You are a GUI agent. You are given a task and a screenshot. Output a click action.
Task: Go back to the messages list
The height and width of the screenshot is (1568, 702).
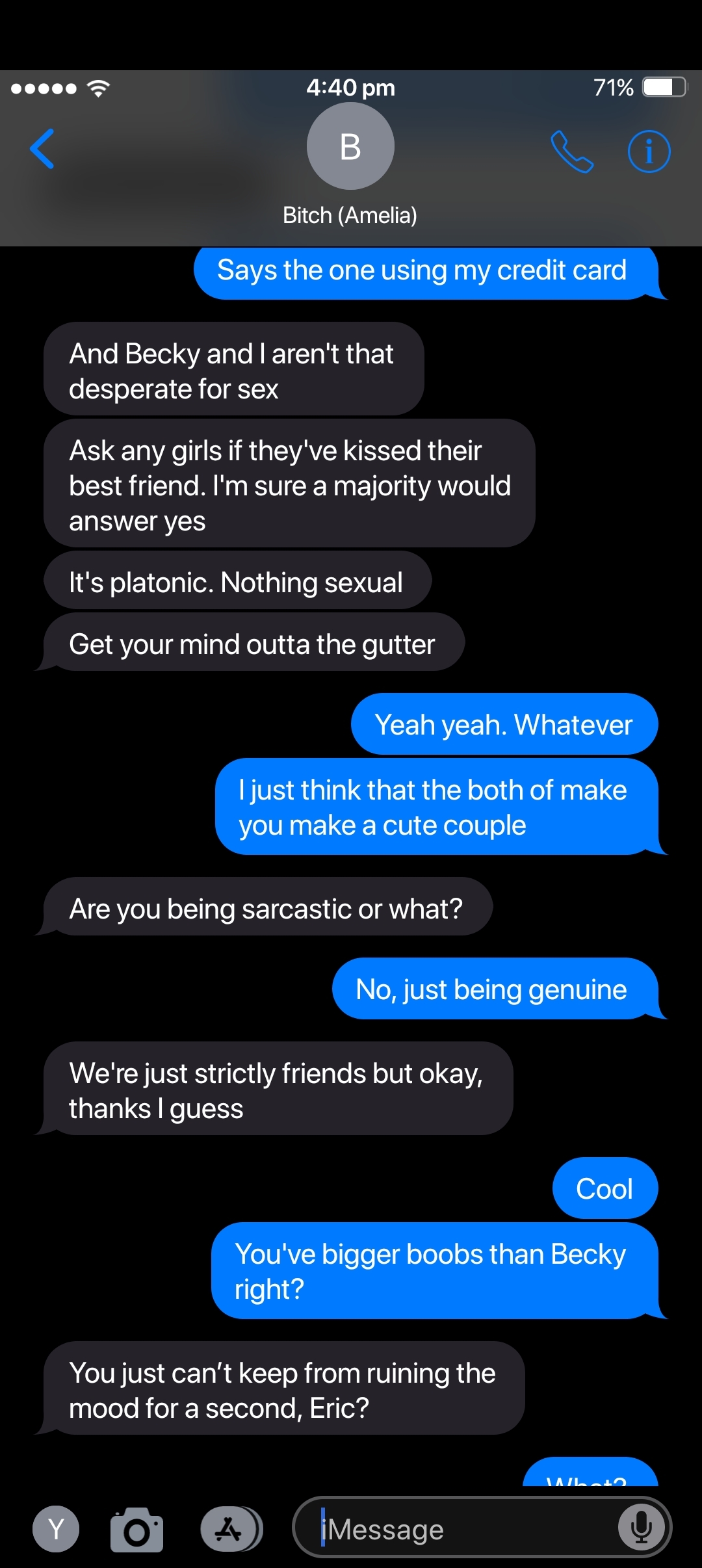42,149
